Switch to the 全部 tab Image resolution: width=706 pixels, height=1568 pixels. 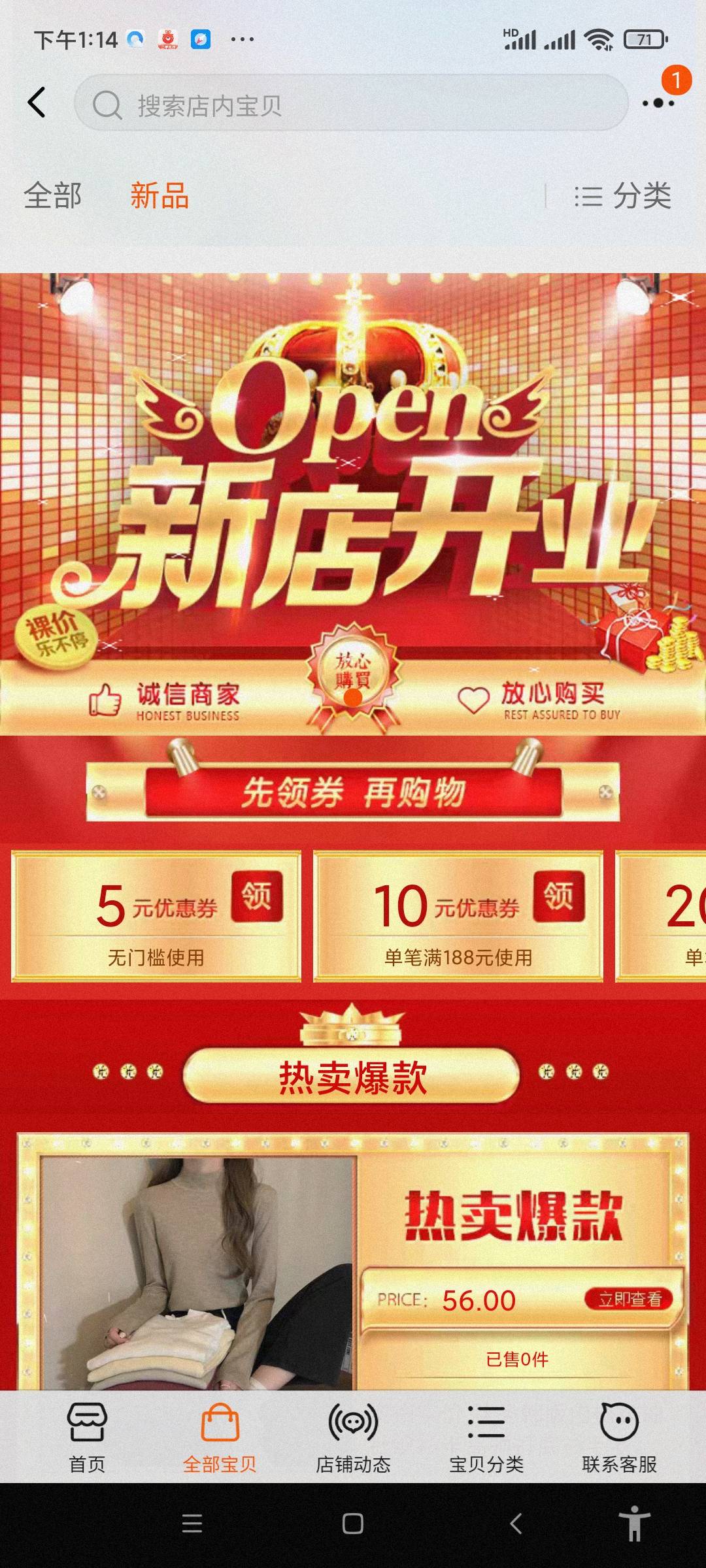point(53,196)
